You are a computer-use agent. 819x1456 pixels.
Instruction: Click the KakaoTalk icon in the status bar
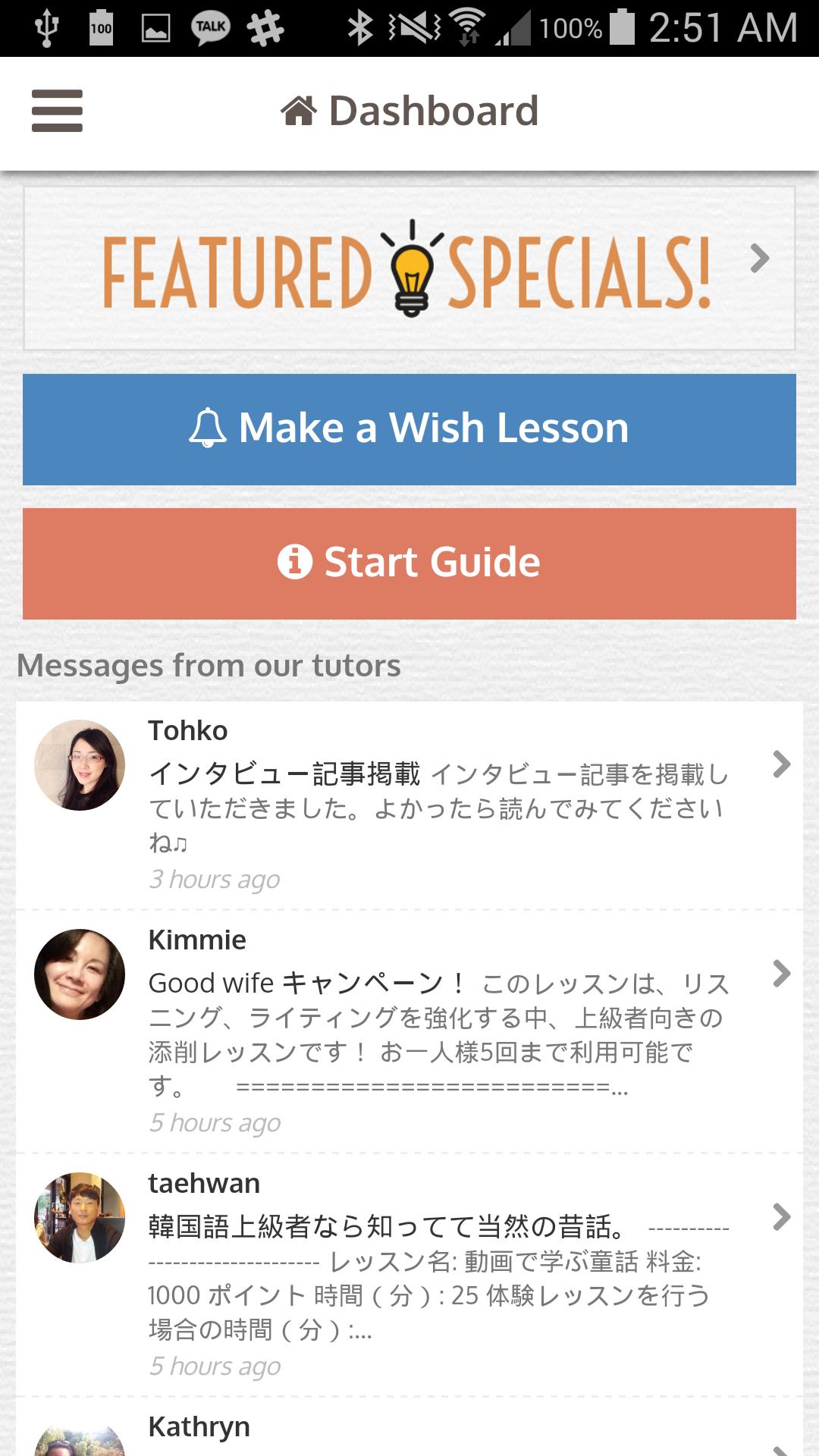[210, 25]
